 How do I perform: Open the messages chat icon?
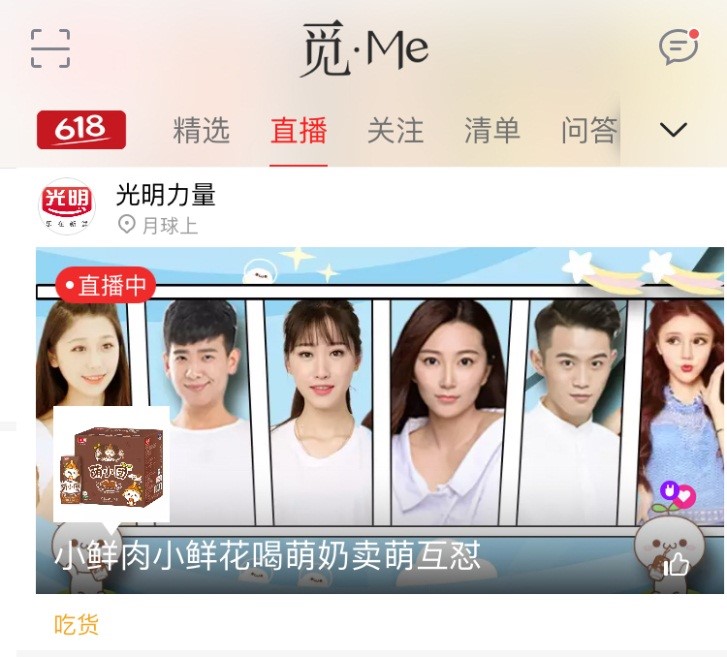678,48
